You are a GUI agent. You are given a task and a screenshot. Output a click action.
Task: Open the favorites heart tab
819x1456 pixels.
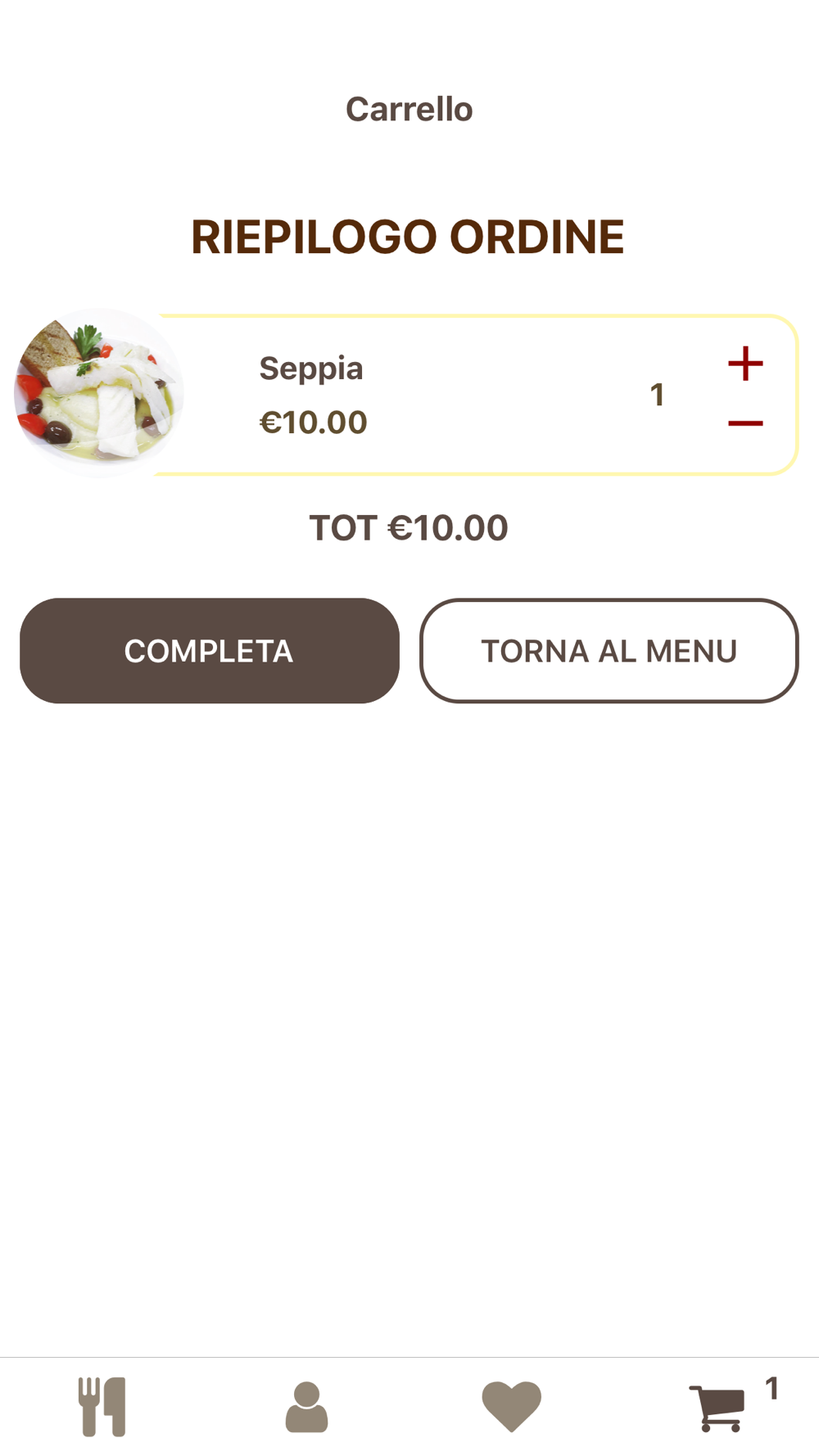click(x=511, y=1406)
